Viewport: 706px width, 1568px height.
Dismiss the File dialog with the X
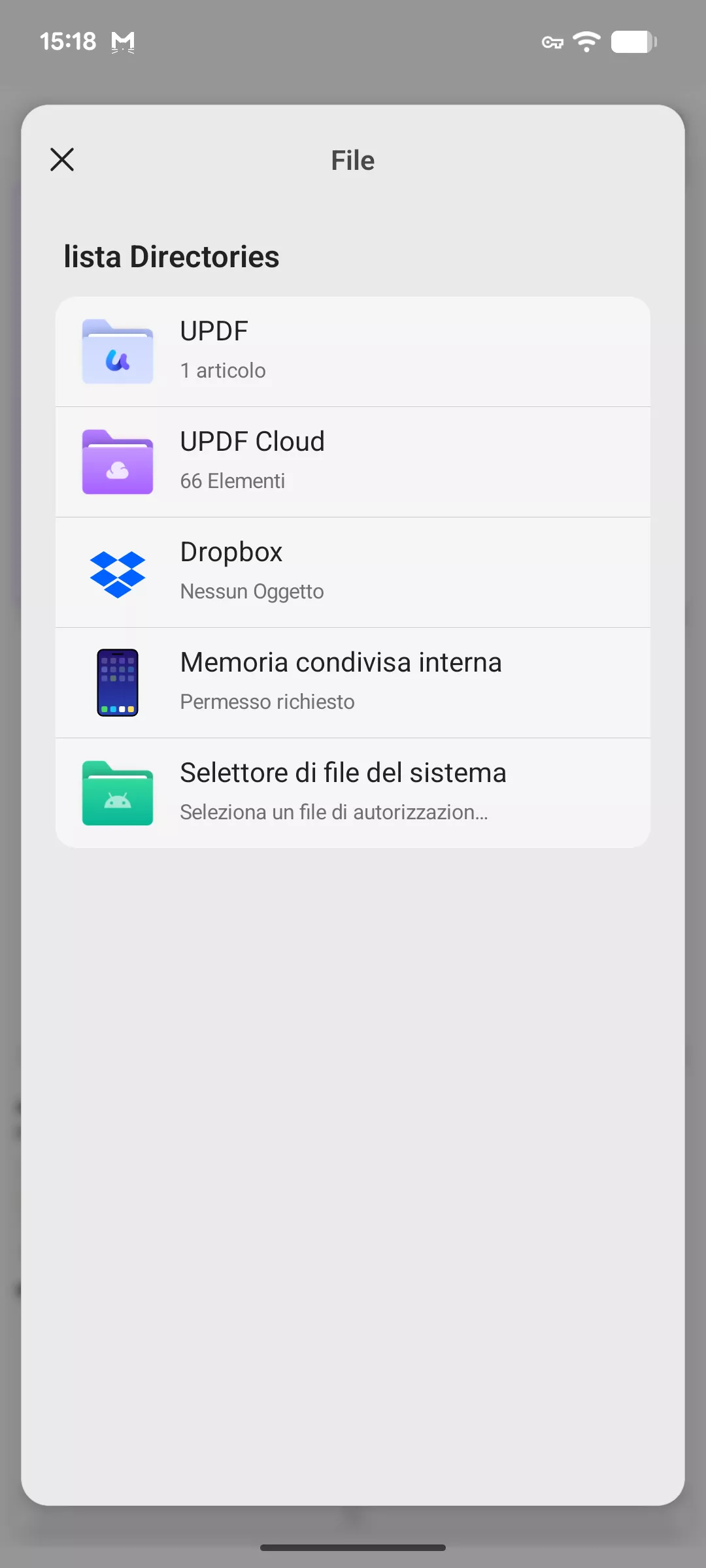62,159
